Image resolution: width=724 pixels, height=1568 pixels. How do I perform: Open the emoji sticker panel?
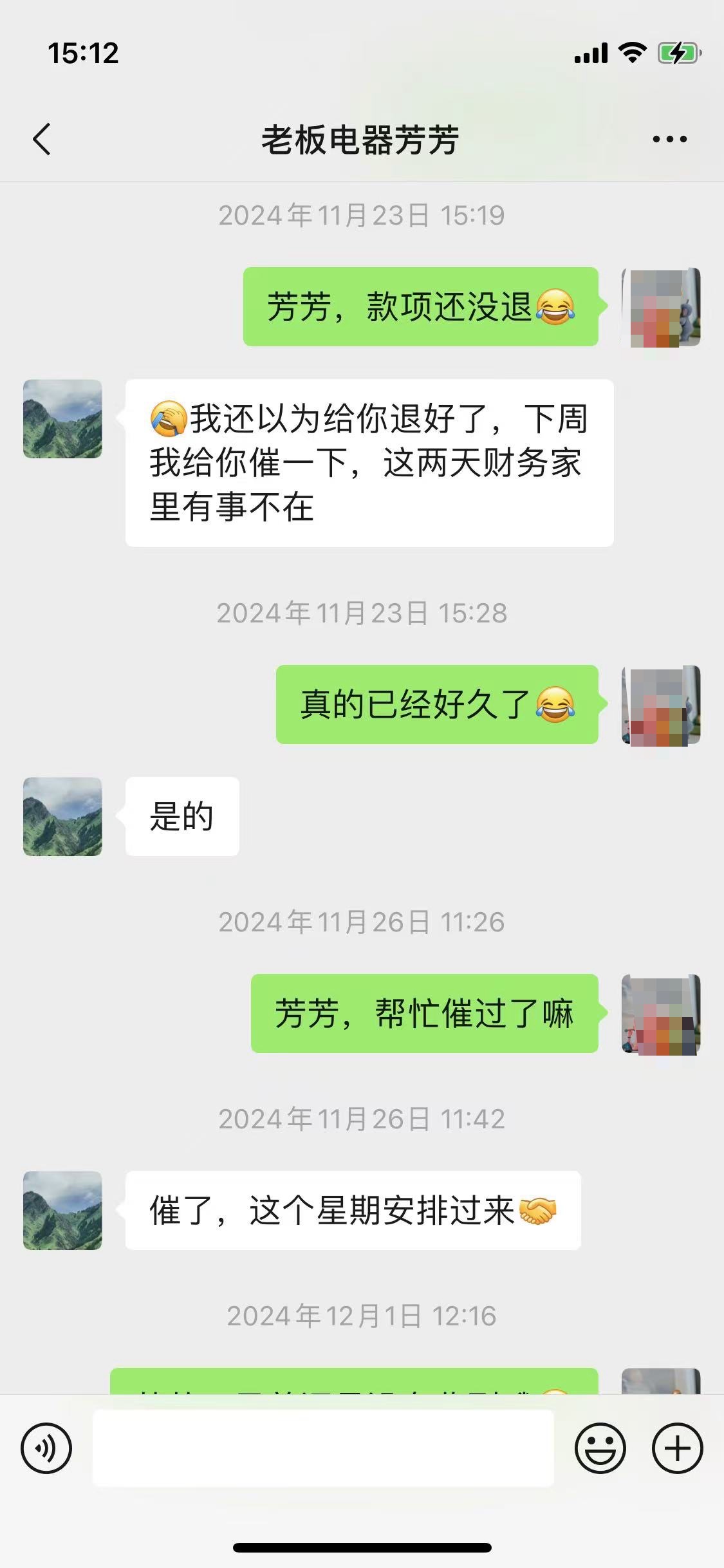(600, 1448)
